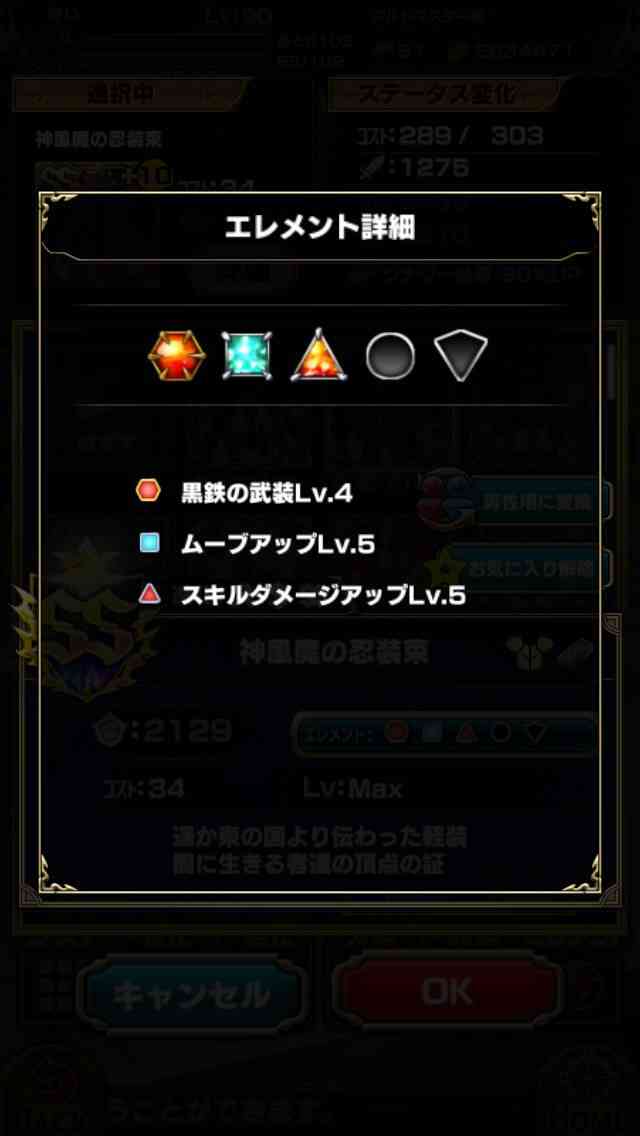The image size is (640, 1136).
Task: Select the teal square element gem
Action: 246,356
